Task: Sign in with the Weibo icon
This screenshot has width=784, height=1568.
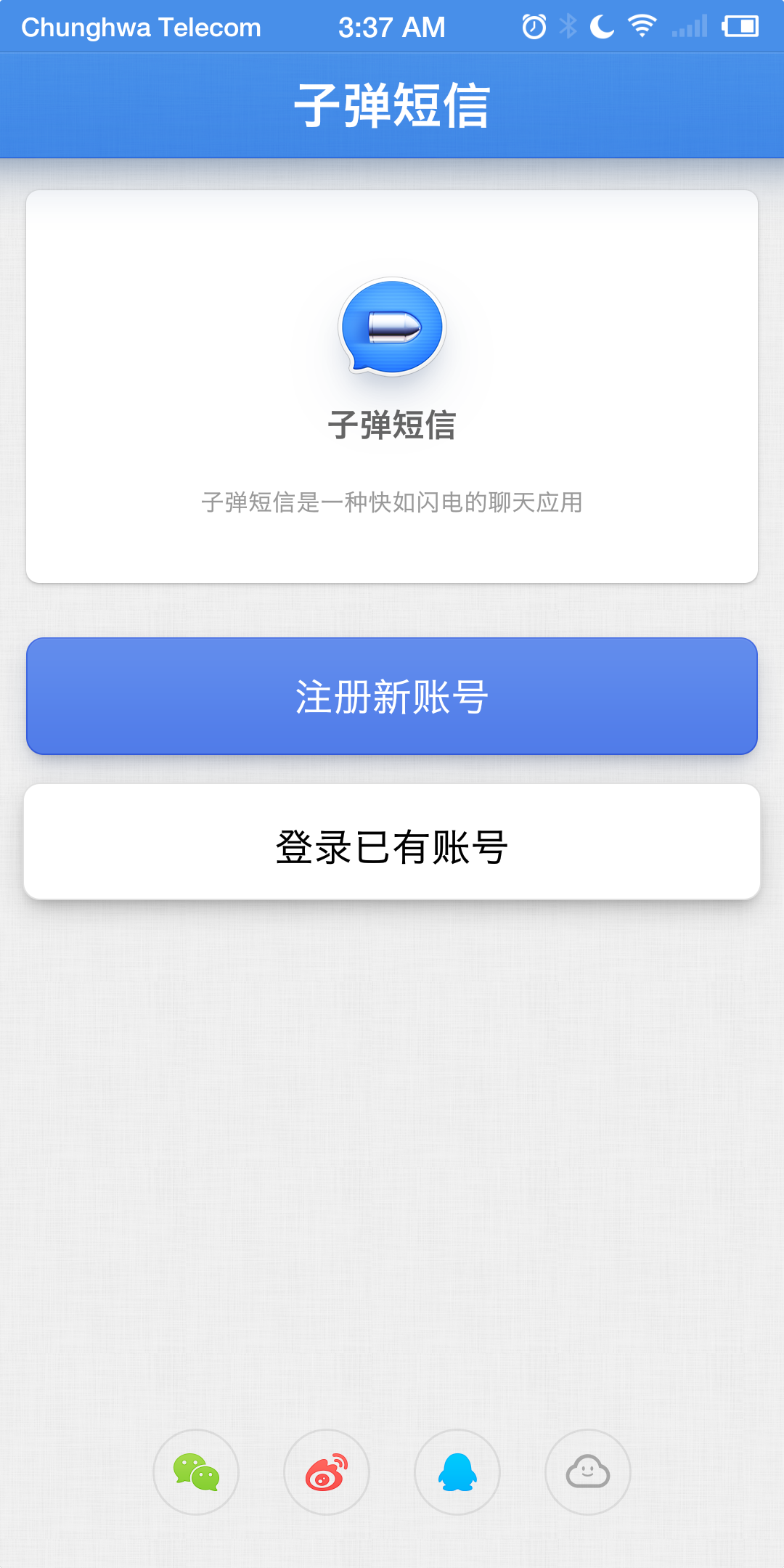Action: coord(327,1472)
